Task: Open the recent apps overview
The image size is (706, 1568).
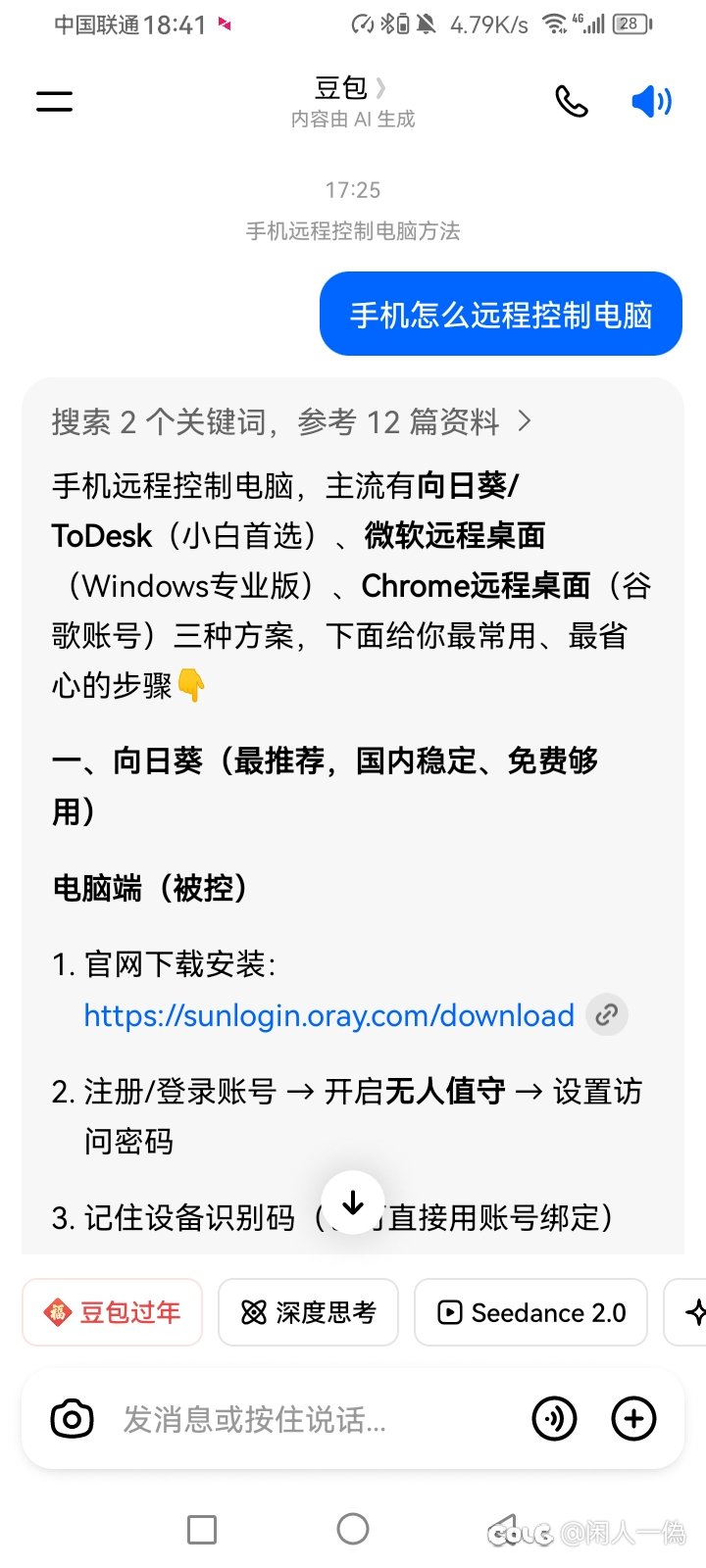Action: 202,1529
